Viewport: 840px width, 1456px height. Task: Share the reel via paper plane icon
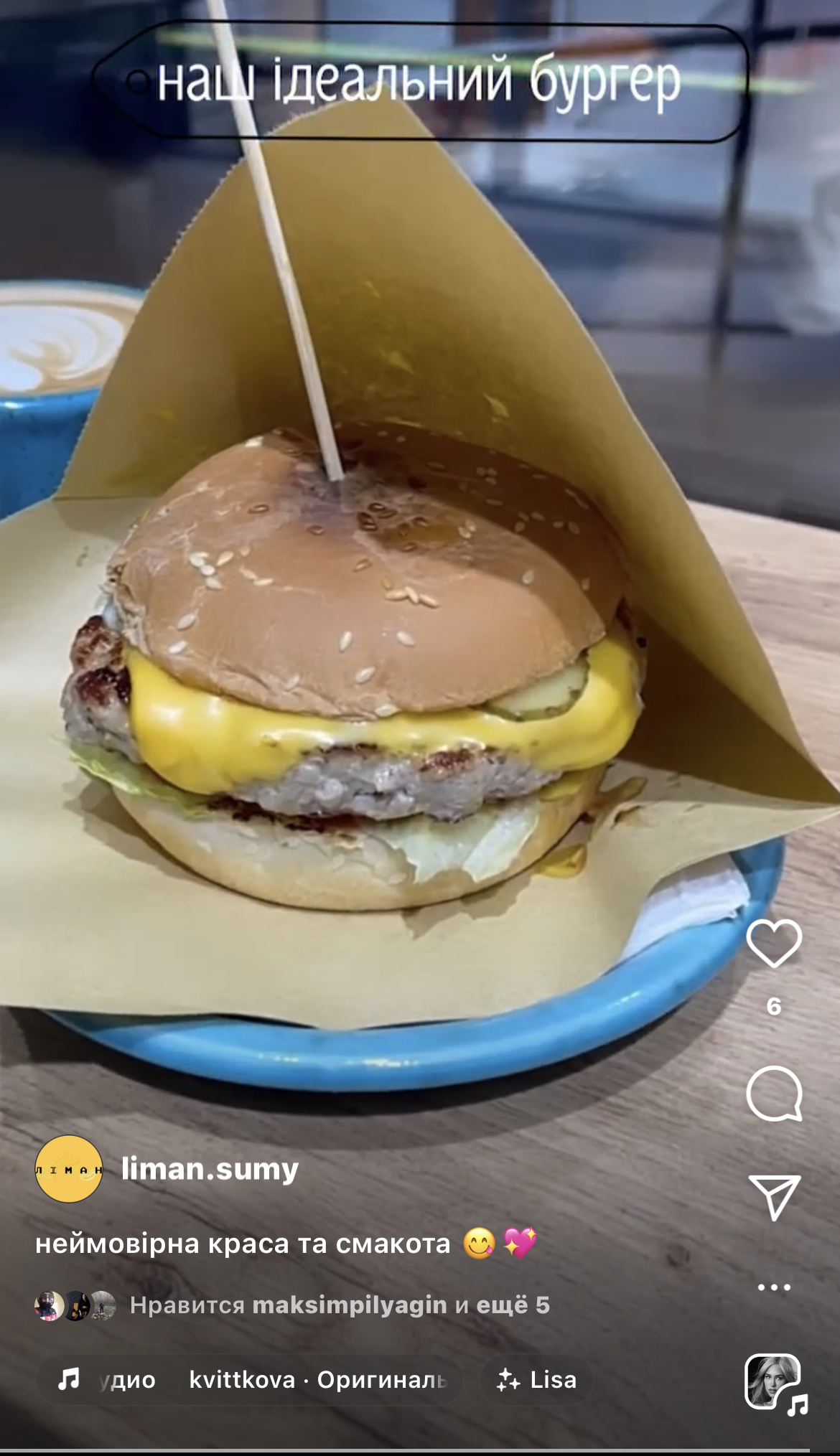point(774,1197)
